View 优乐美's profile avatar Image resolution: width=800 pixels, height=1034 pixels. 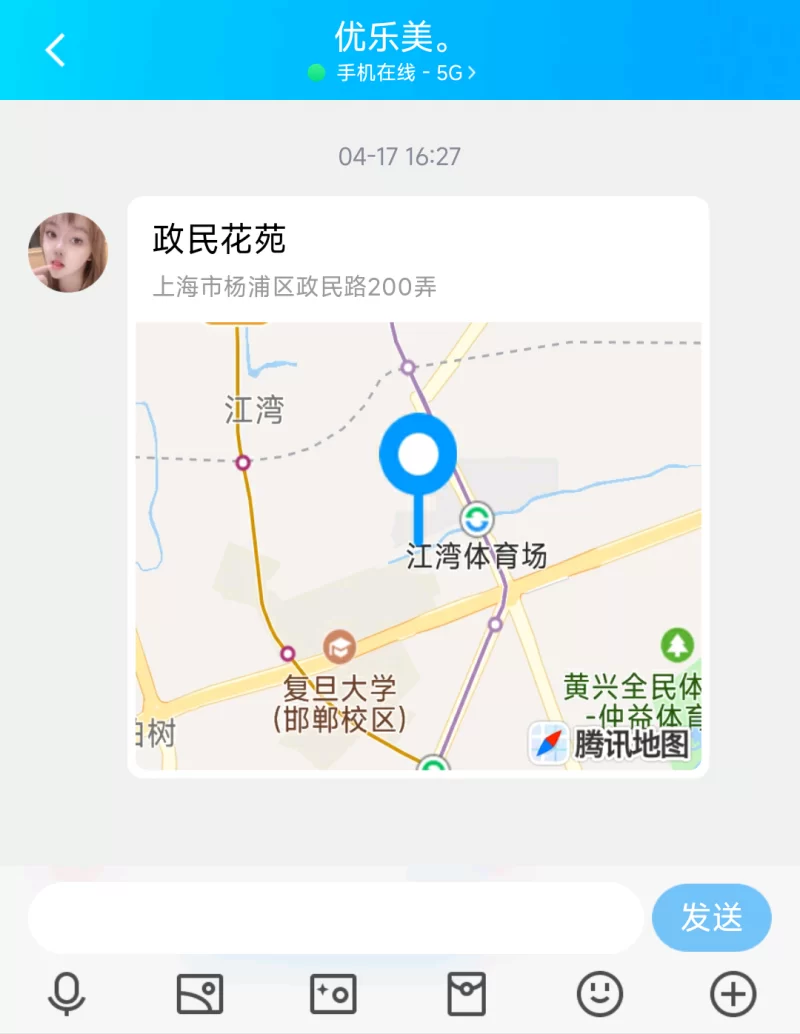coord(68,252)
